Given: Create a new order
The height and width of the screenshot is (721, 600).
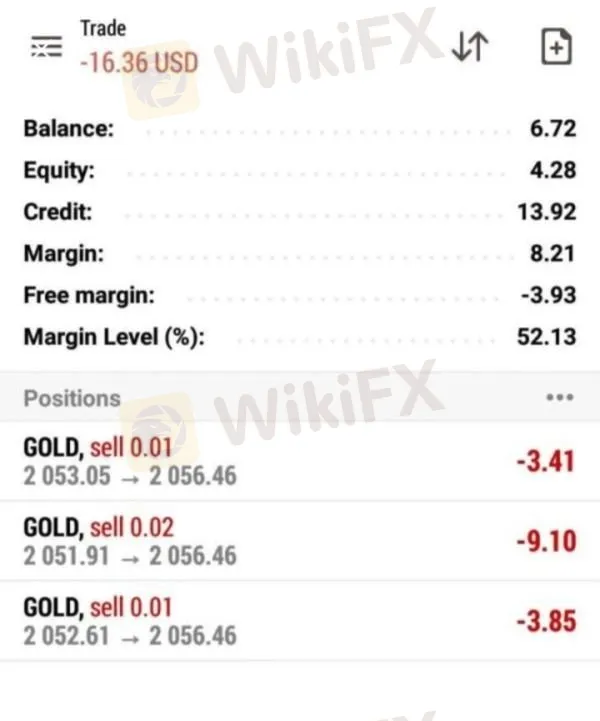Looking at the screenshot, I should (x=555, y=48).
